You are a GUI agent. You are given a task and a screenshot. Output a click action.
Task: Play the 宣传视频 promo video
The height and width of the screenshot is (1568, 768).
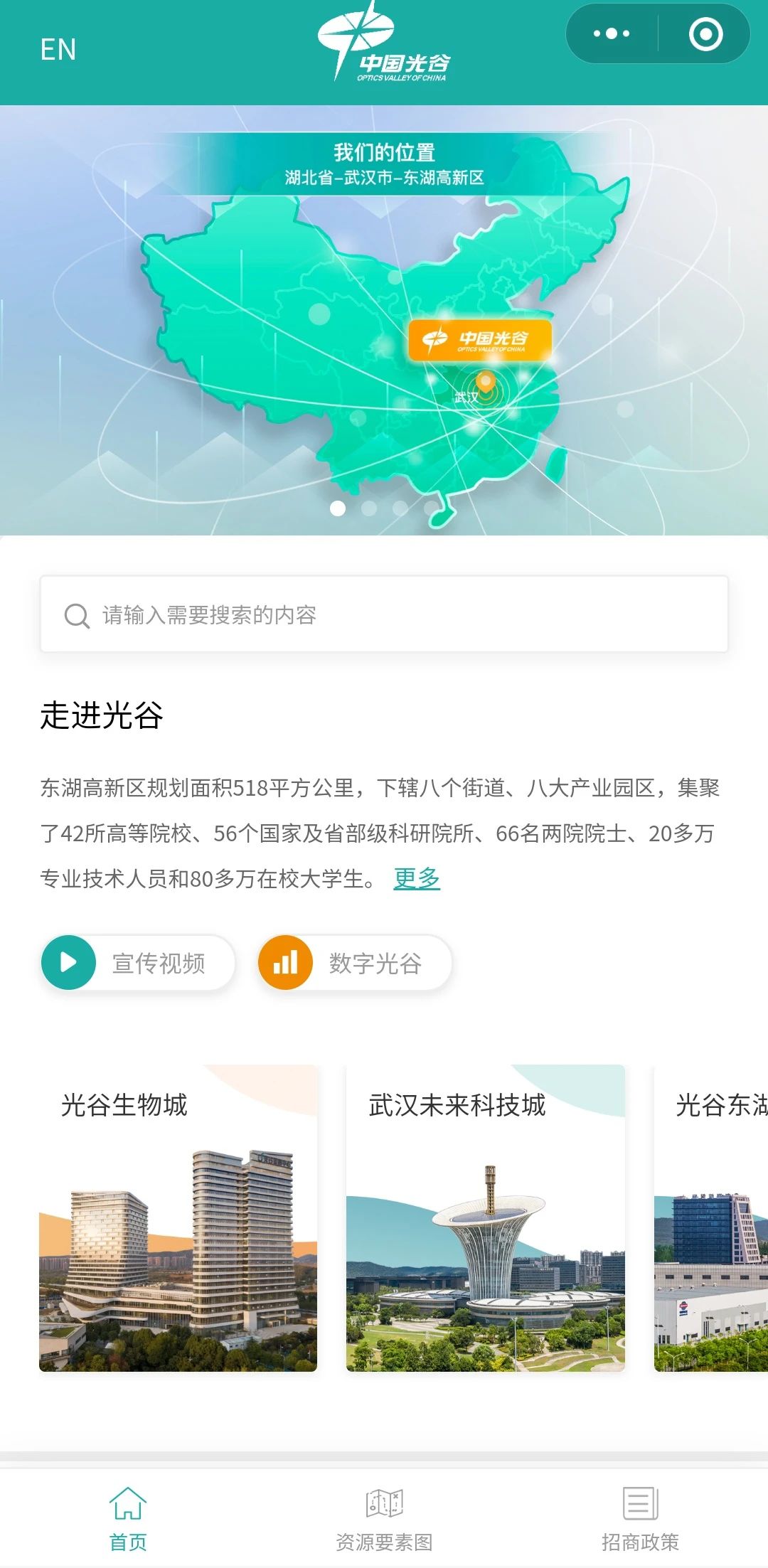click(138, 963)
